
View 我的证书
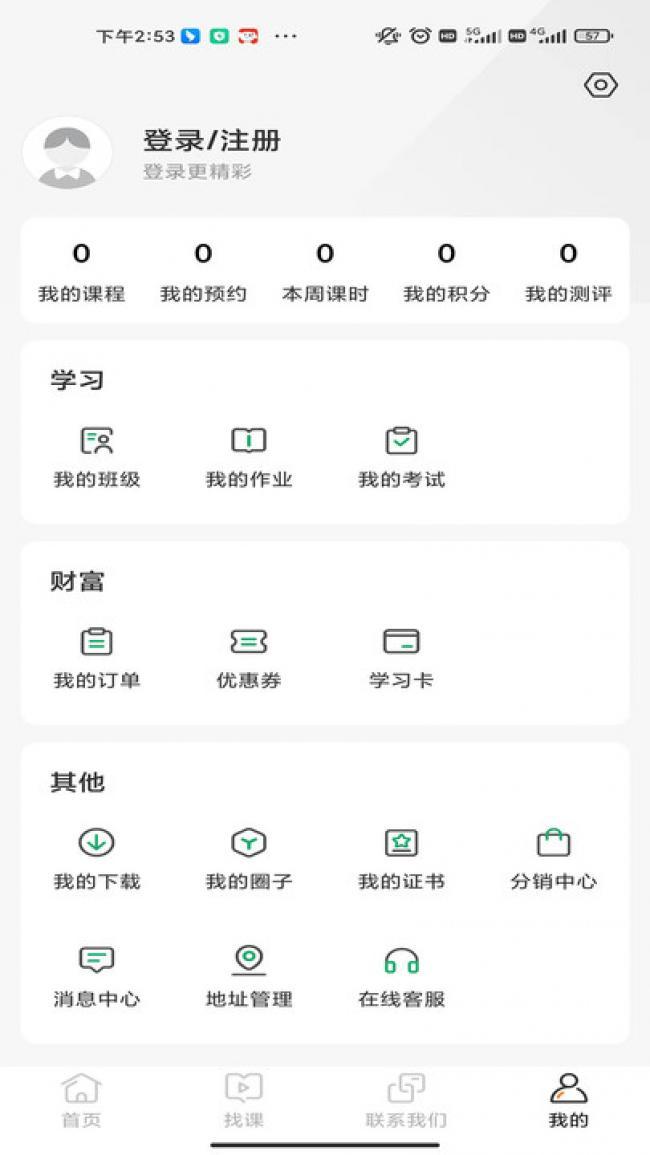[401, 859]
